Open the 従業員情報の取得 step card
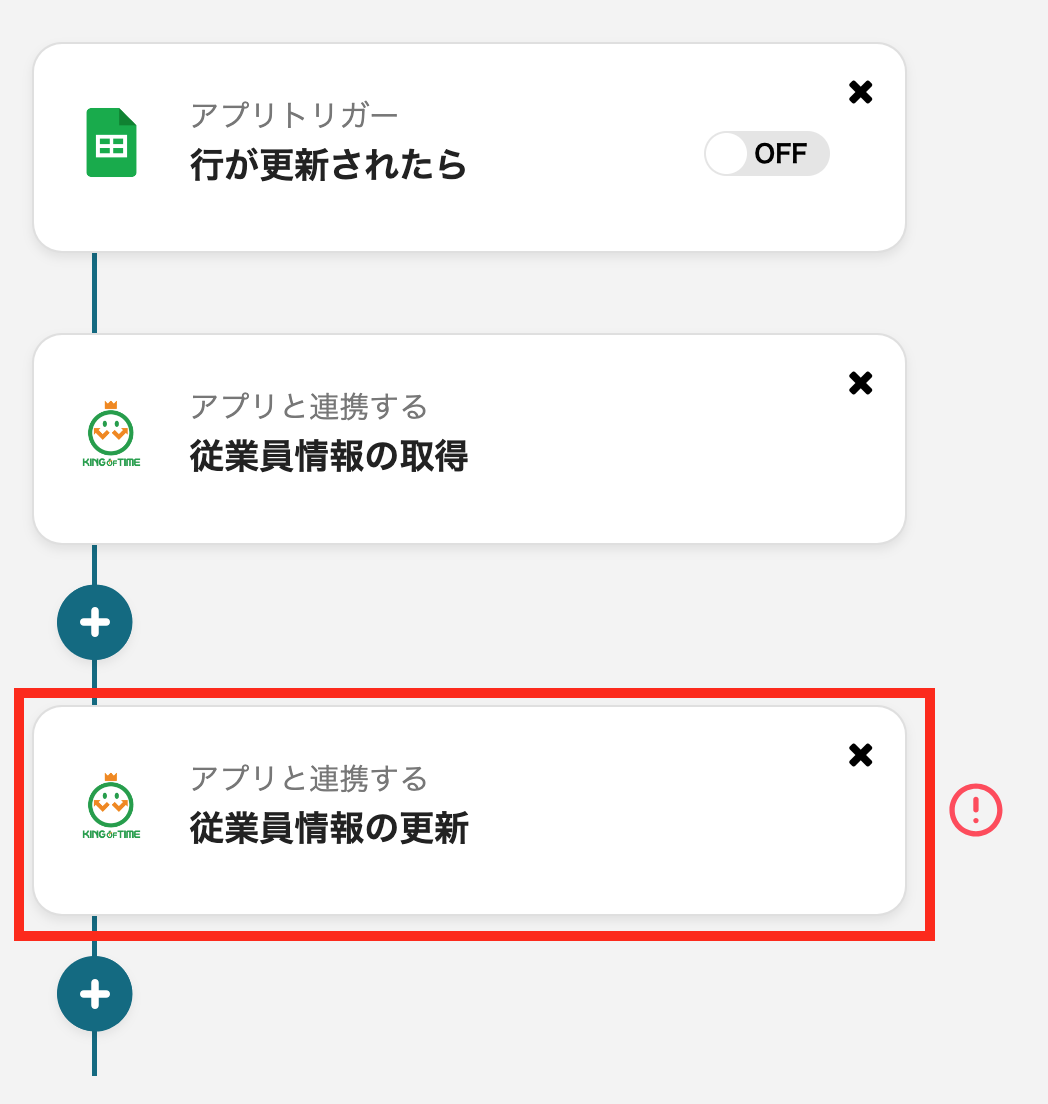 (400, 440)
